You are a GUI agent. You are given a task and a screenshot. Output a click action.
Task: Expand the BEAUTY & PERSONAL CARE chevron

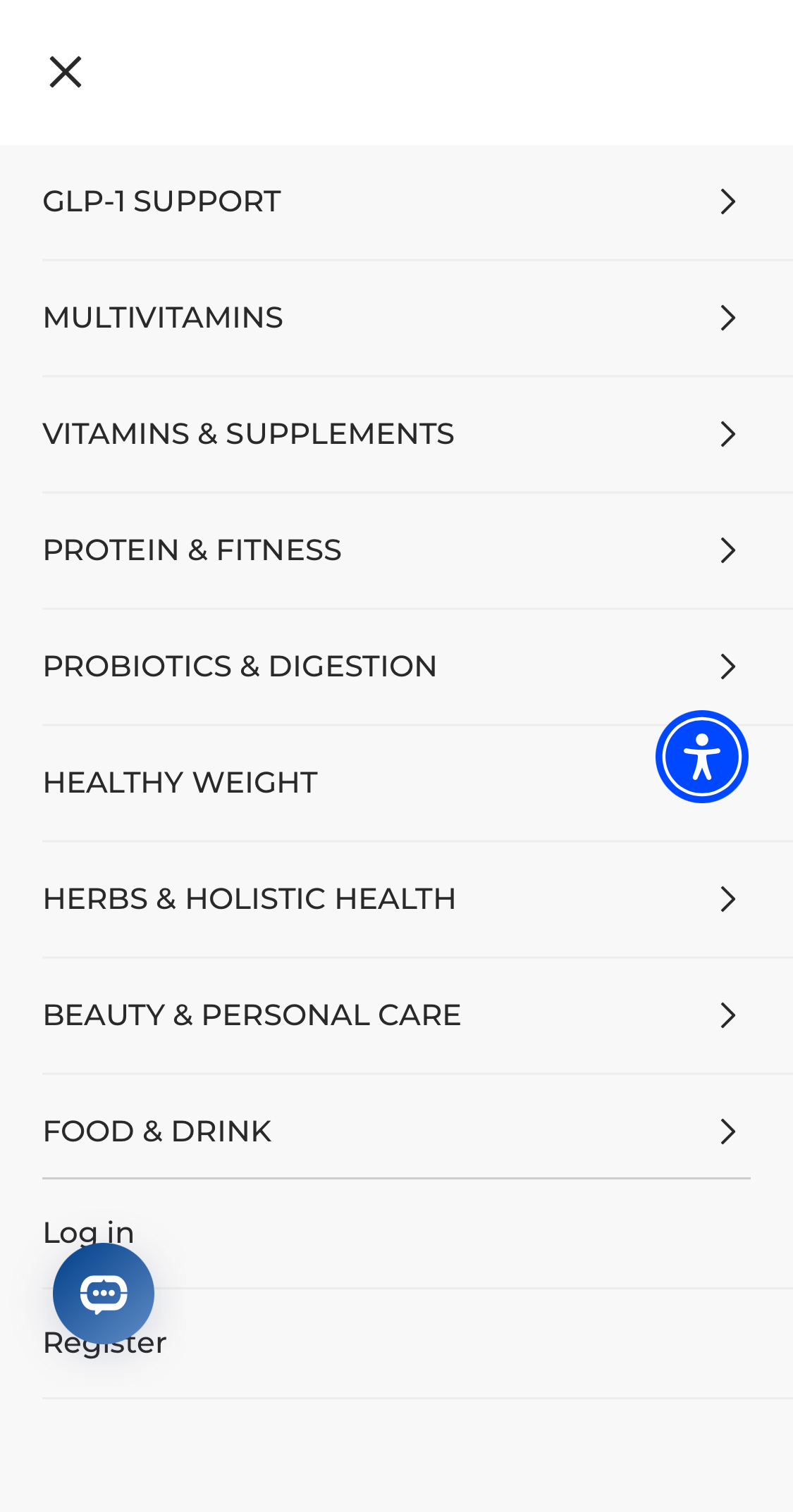[728, 1014]
